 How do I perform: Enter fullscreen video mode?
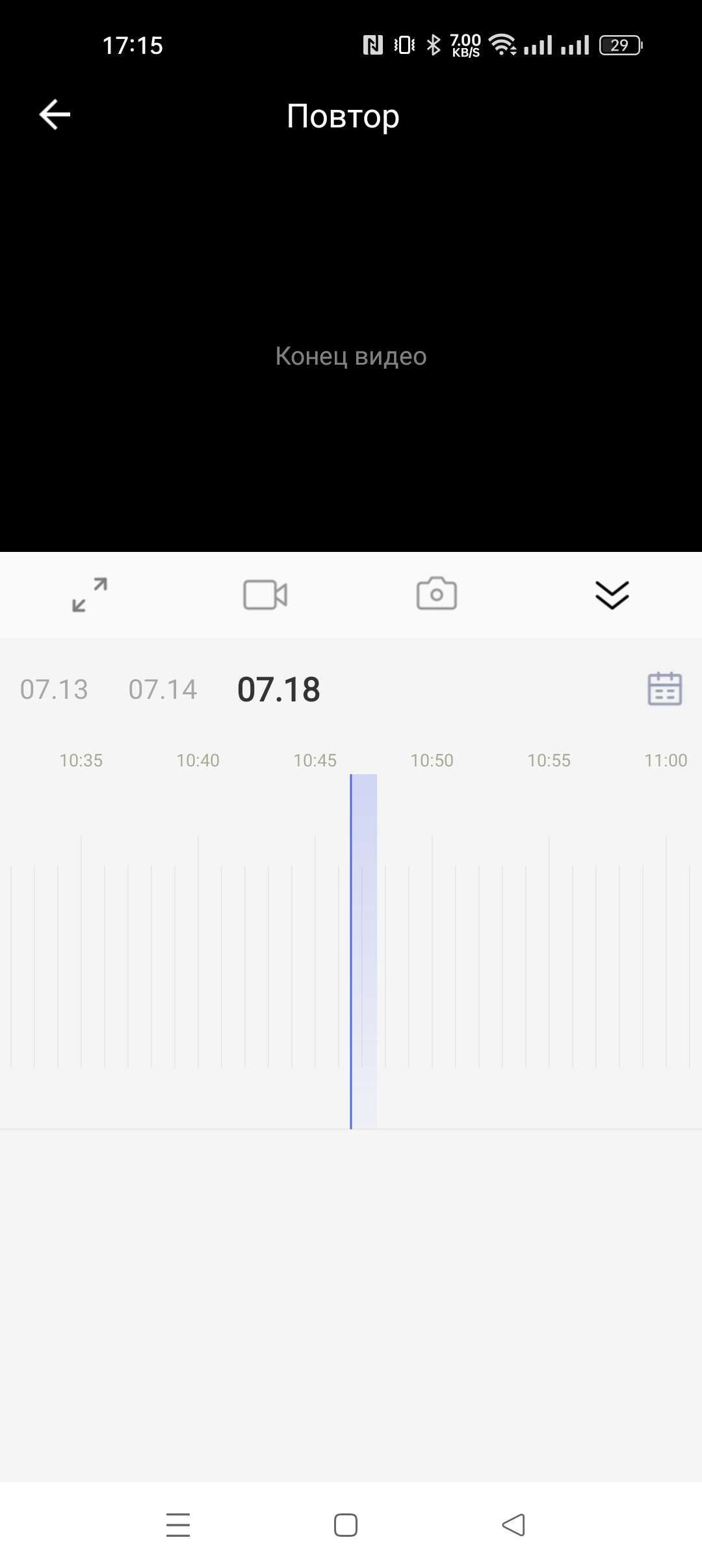coord(90,595)
